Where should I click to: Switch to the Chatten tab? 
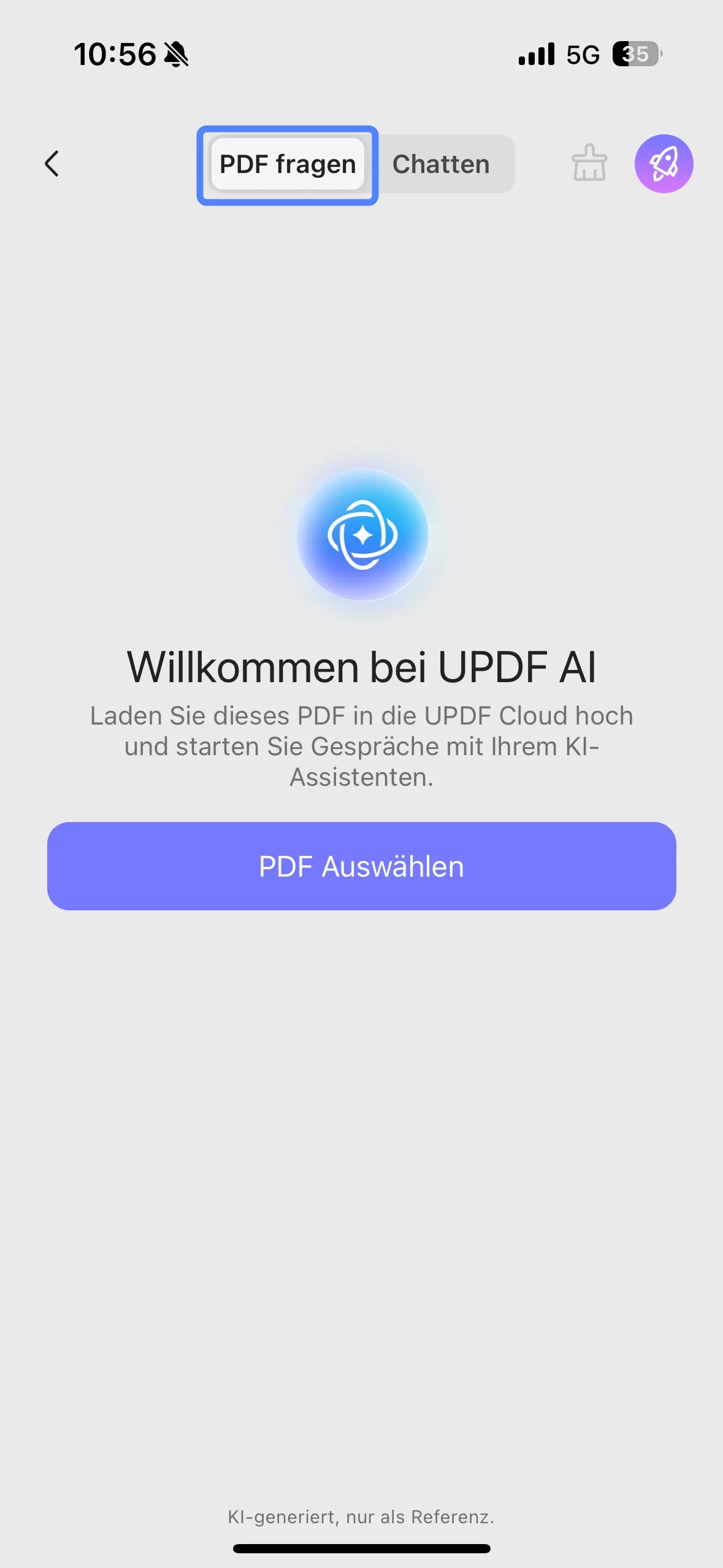pos(441,164)
